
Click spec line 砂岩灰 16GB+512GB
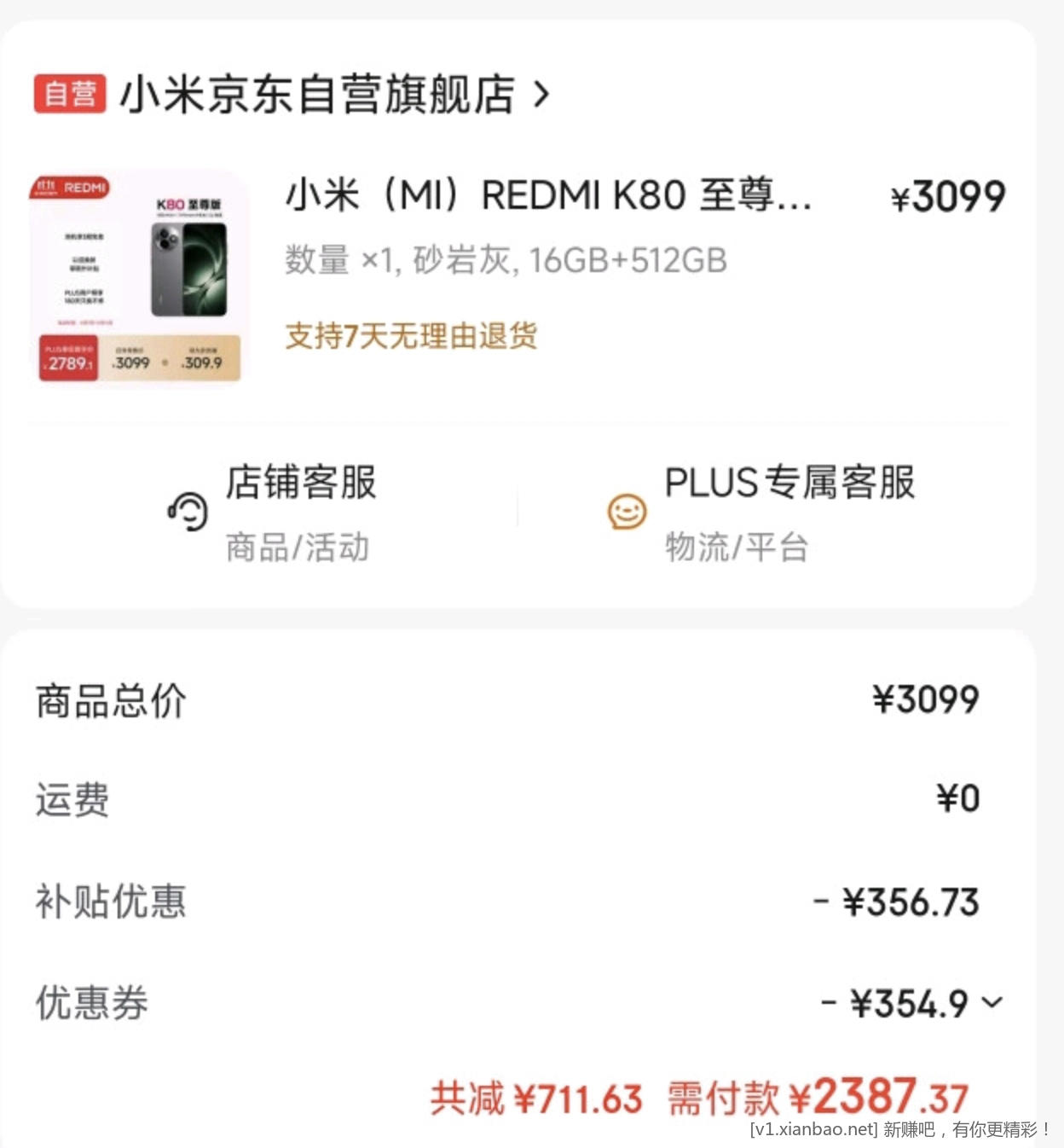pyautogui.click(x=505, y=261)
